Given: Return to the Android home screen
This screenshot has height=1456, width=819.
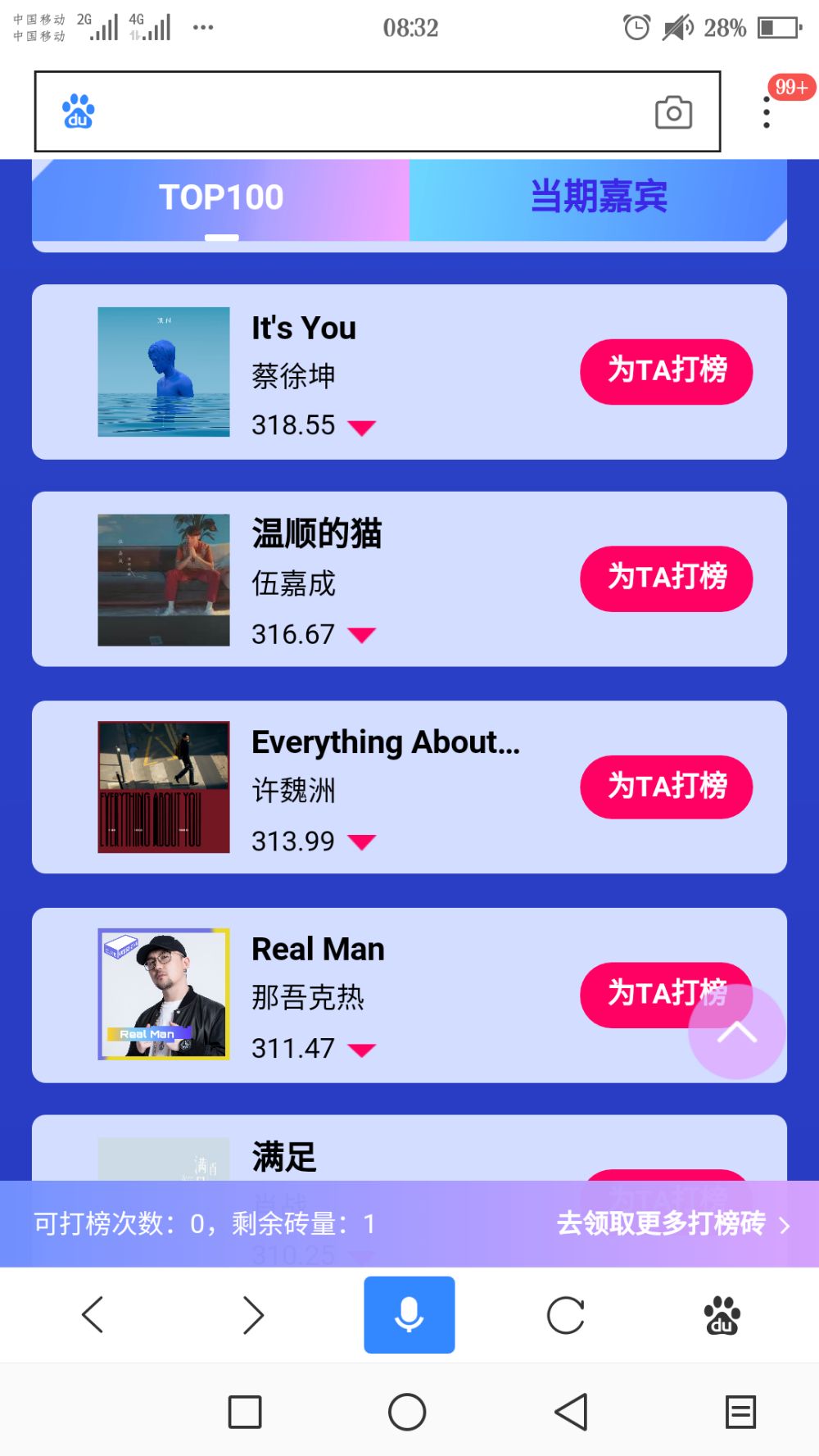Looking at the screenshot, I should [x=407, y=1412].
